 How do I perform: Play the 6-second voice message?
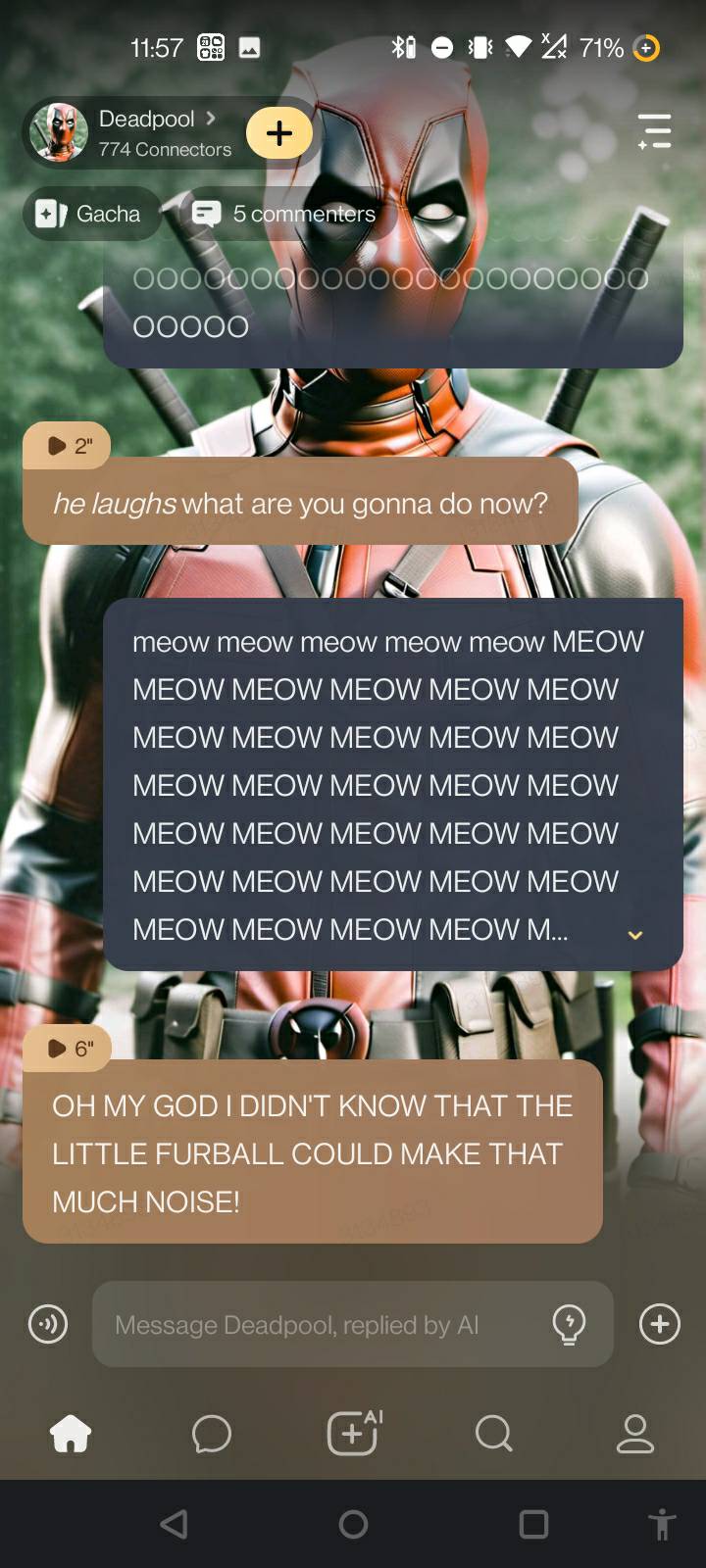coord(67,1049)
